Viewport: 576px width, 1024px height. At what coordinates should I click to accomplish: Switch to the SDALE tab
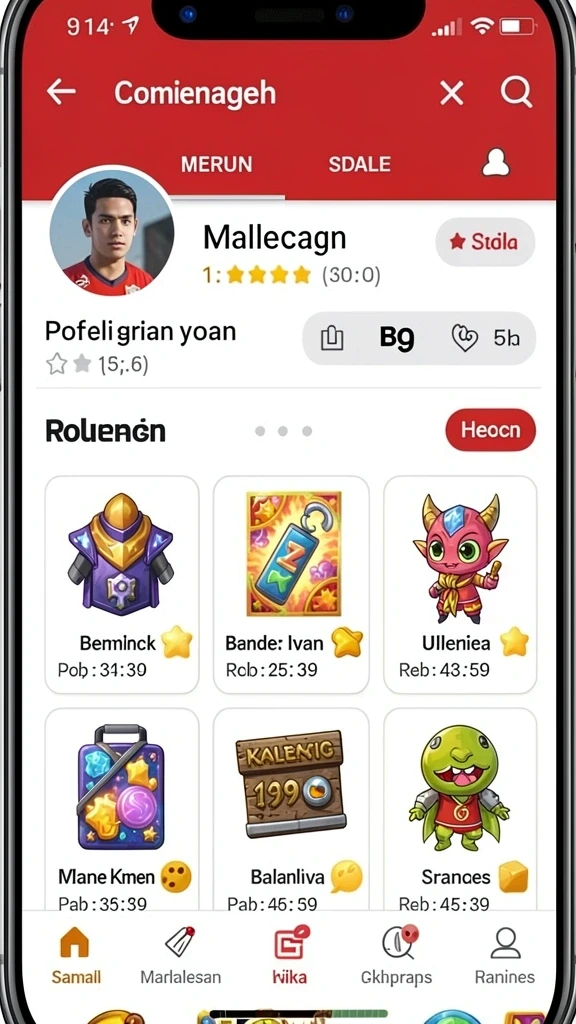[x=359, y=164]
